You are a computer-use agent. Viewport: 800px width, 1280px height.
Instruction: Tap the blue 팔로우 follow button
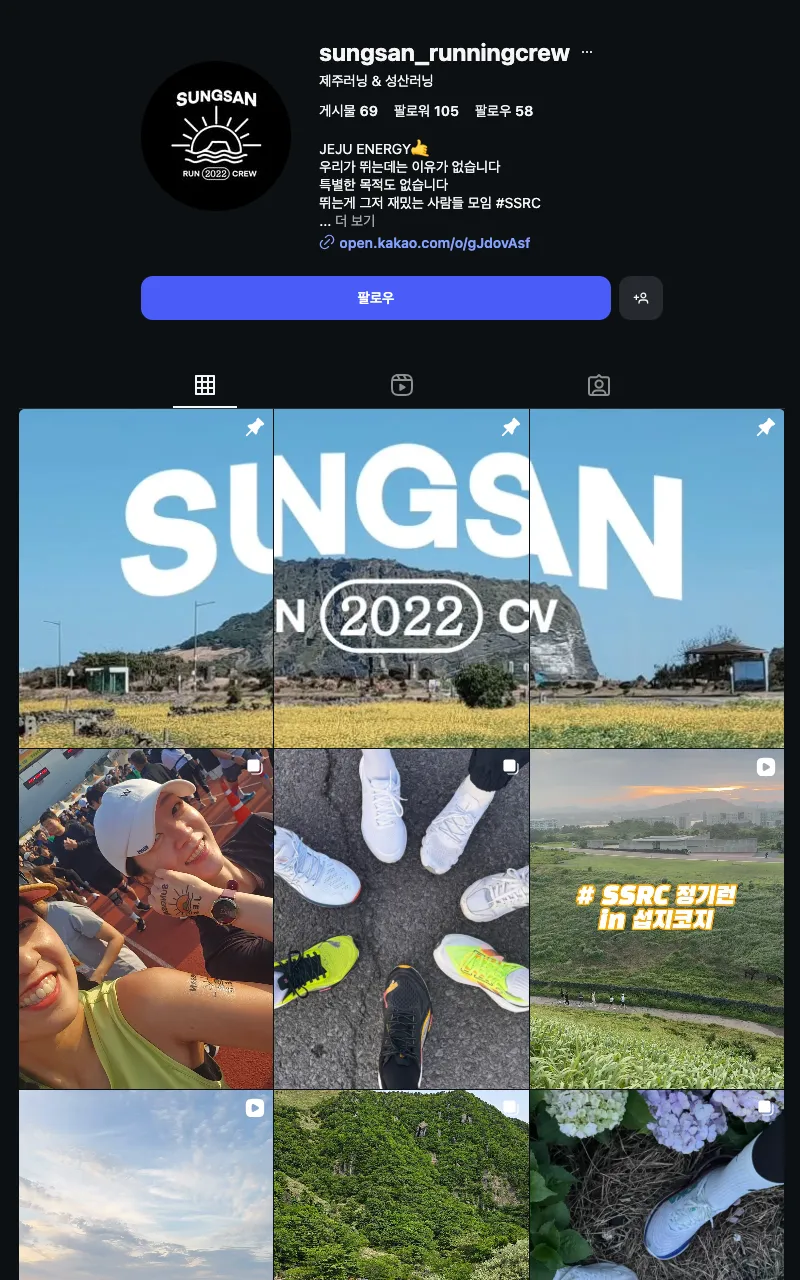[x=375, y=298]
